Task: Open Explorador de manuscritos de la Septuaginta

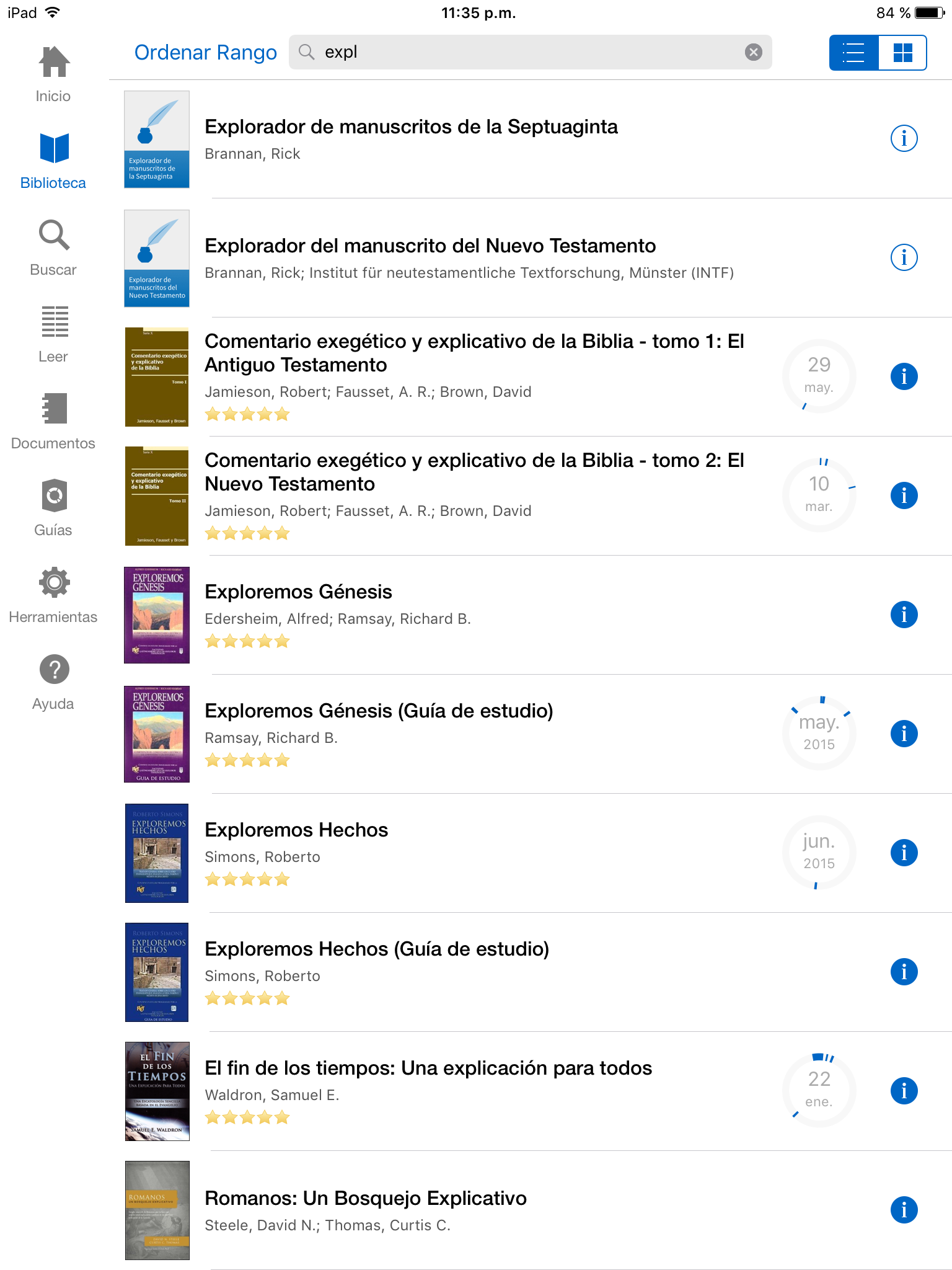Action: (411, 127)
